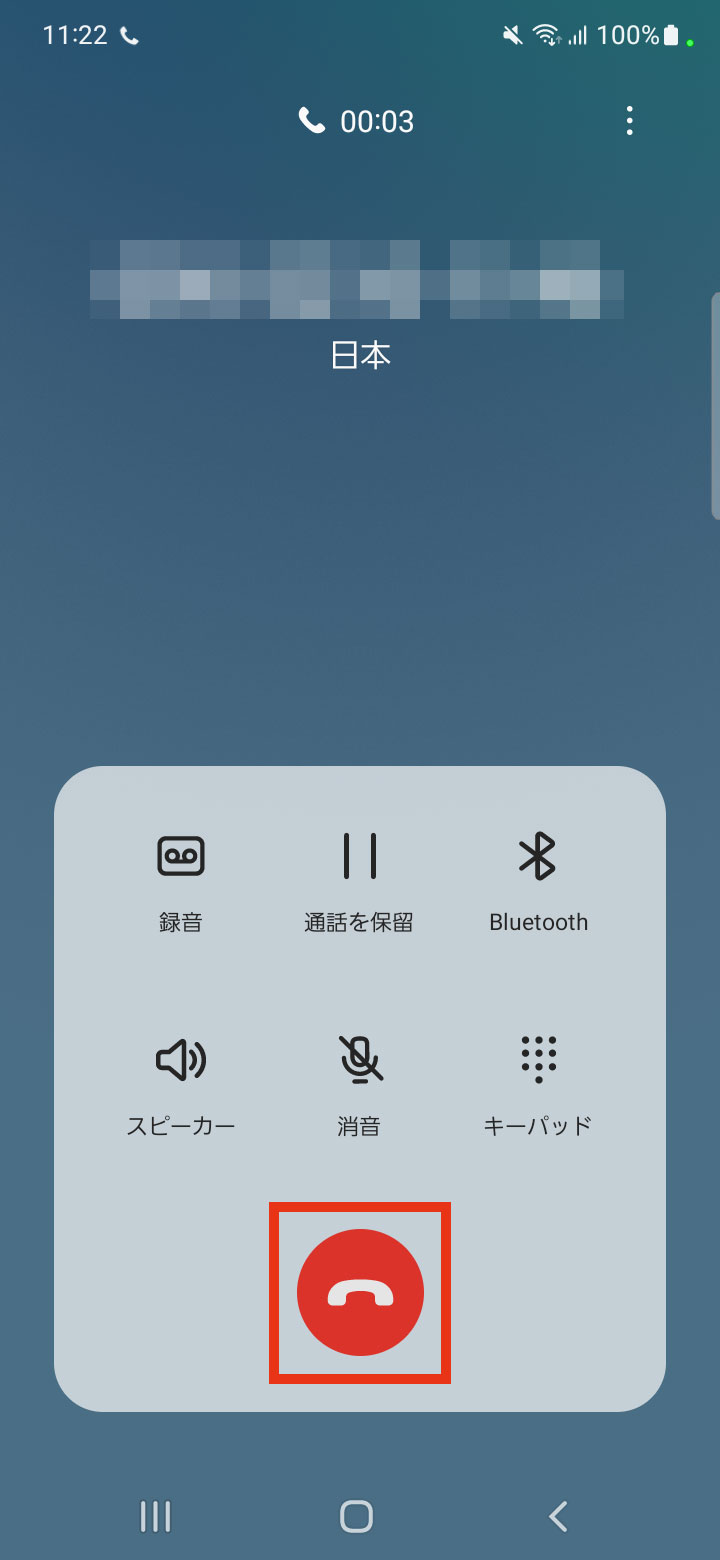The height and width of the screenshot is (1560, 720).
Task: Go to the home screen
Action: (x=357, y=1516)
